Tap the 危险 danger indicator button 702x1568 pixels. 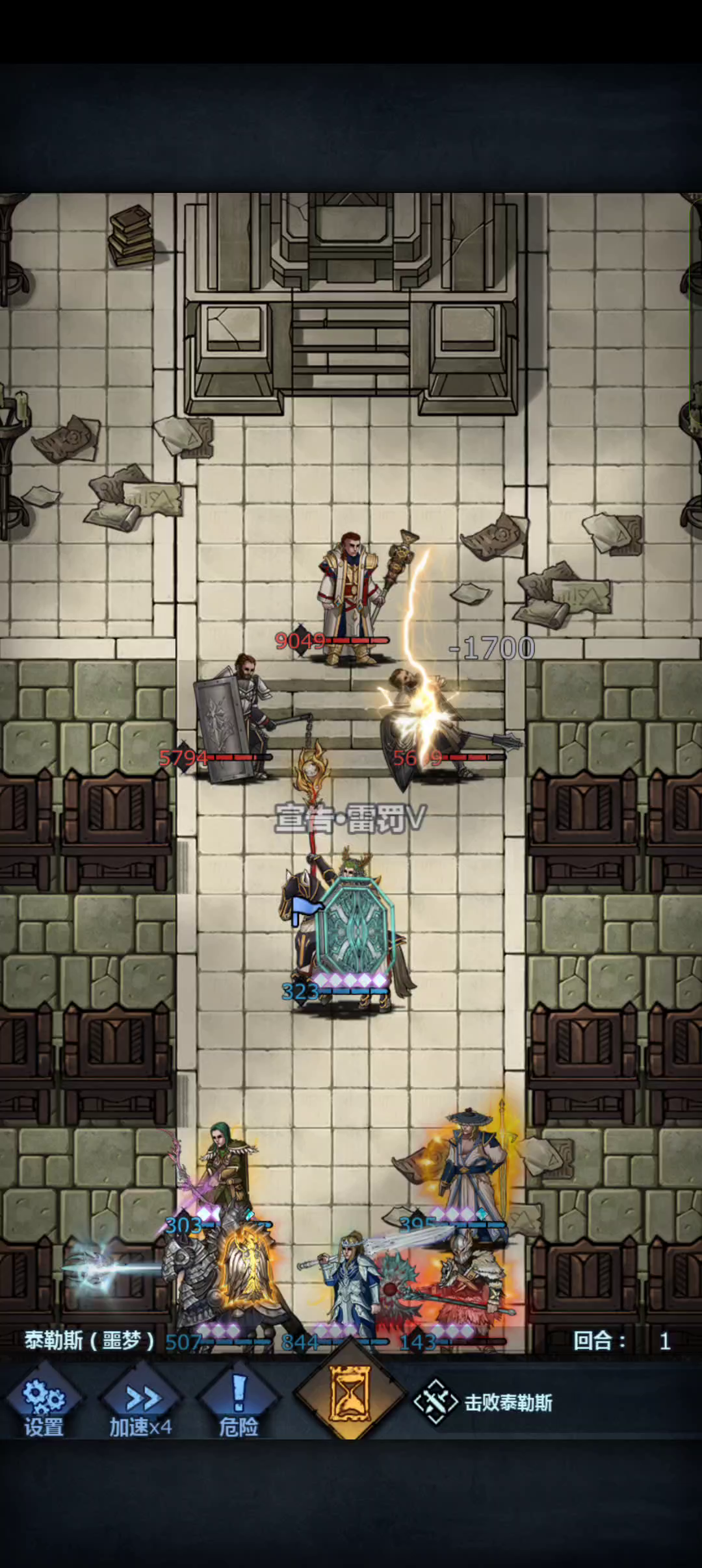[239, 1405]
